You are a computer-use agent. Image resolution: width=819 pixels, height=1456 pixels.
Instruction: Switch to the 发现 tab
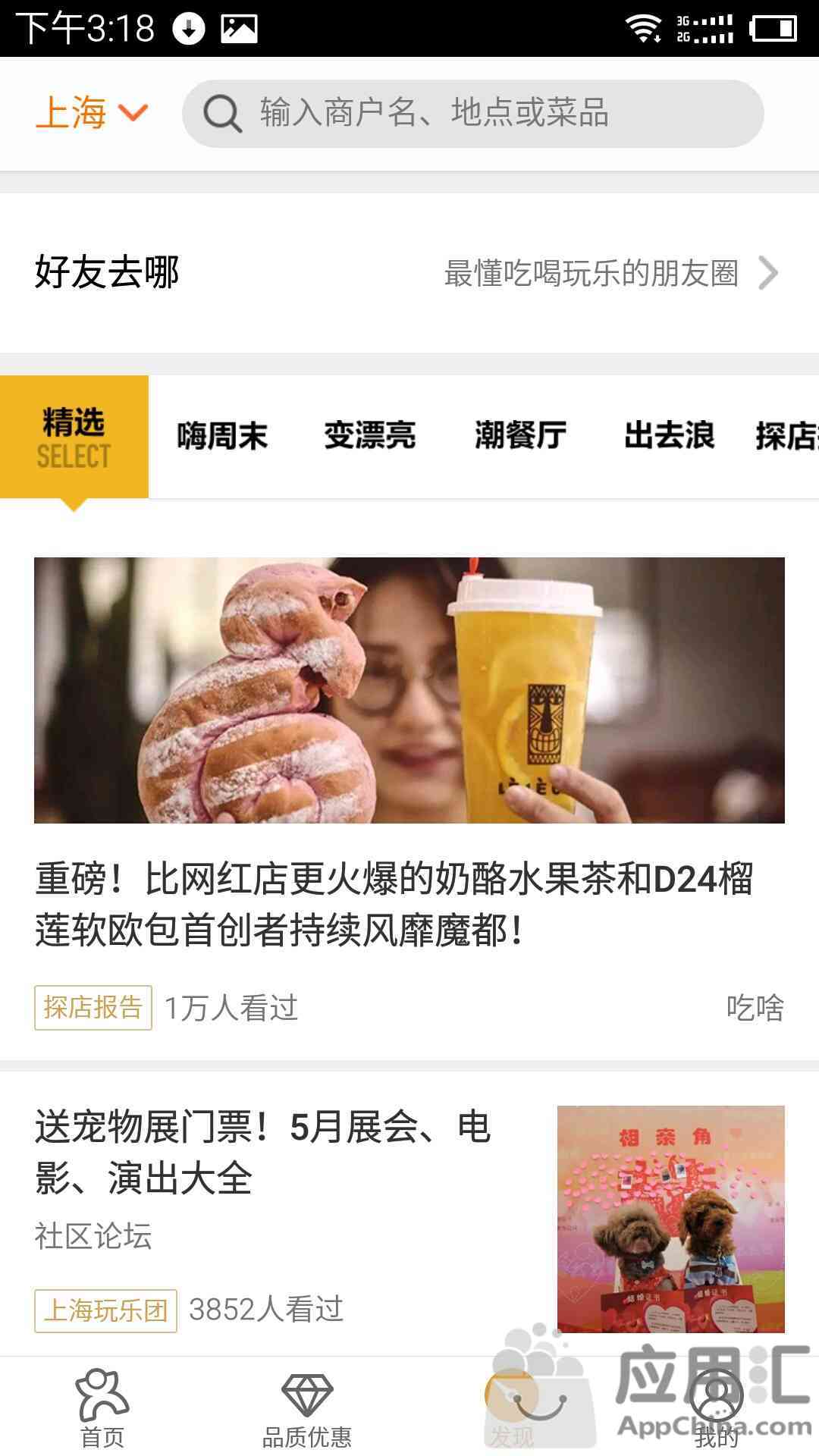click(512, 1408)
